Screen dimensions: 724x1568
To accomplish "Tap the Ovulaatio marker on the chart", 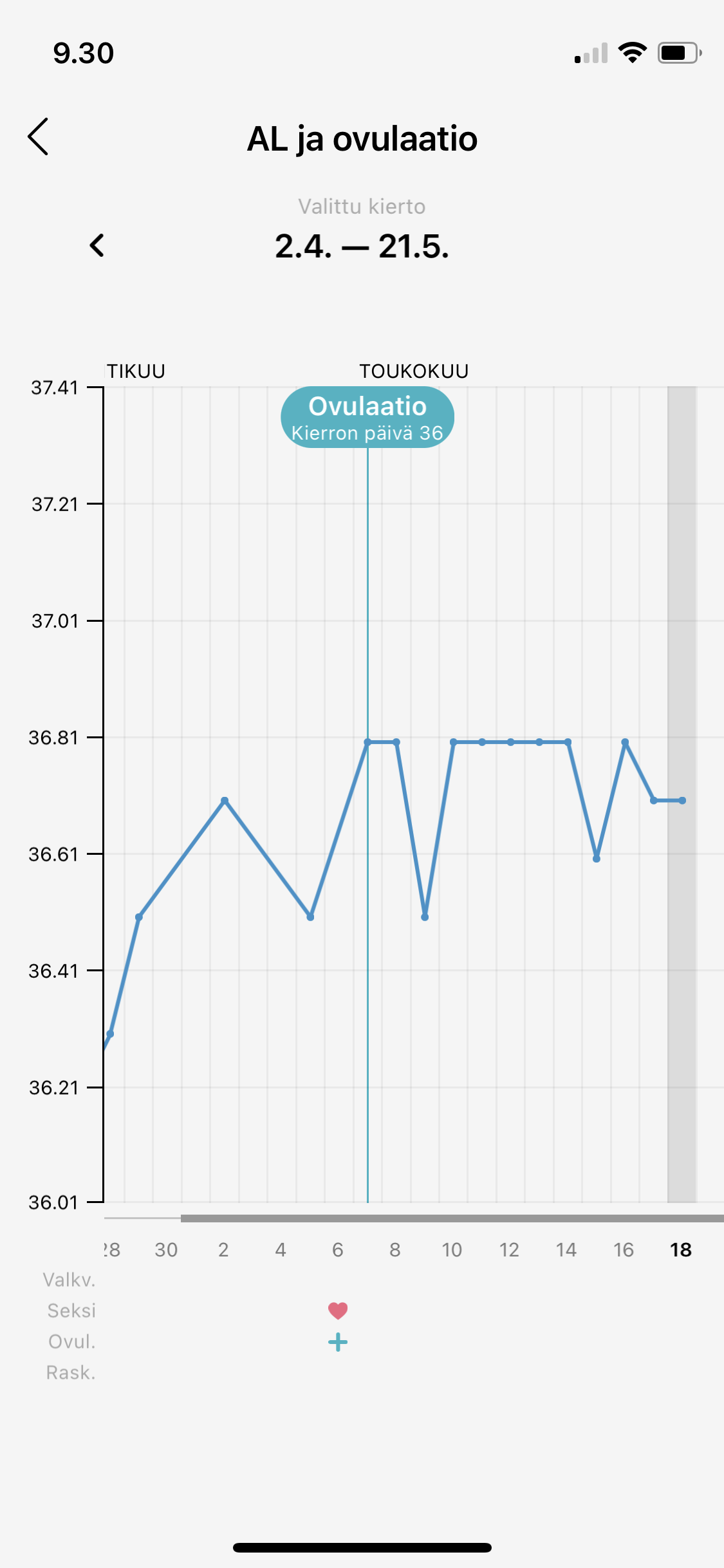I will 367,417.
